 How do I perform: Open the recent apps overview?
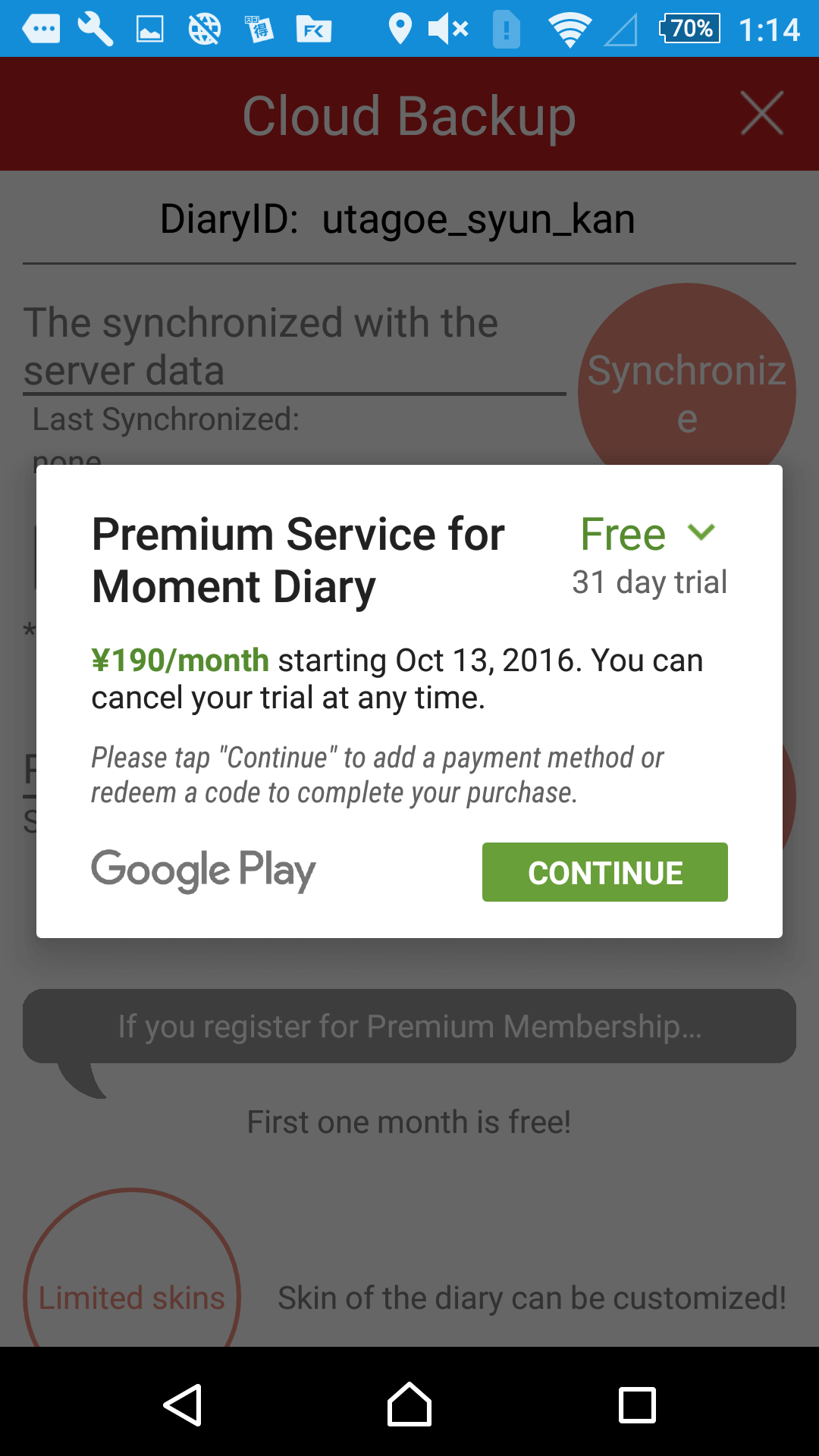tap(637, 1404)
